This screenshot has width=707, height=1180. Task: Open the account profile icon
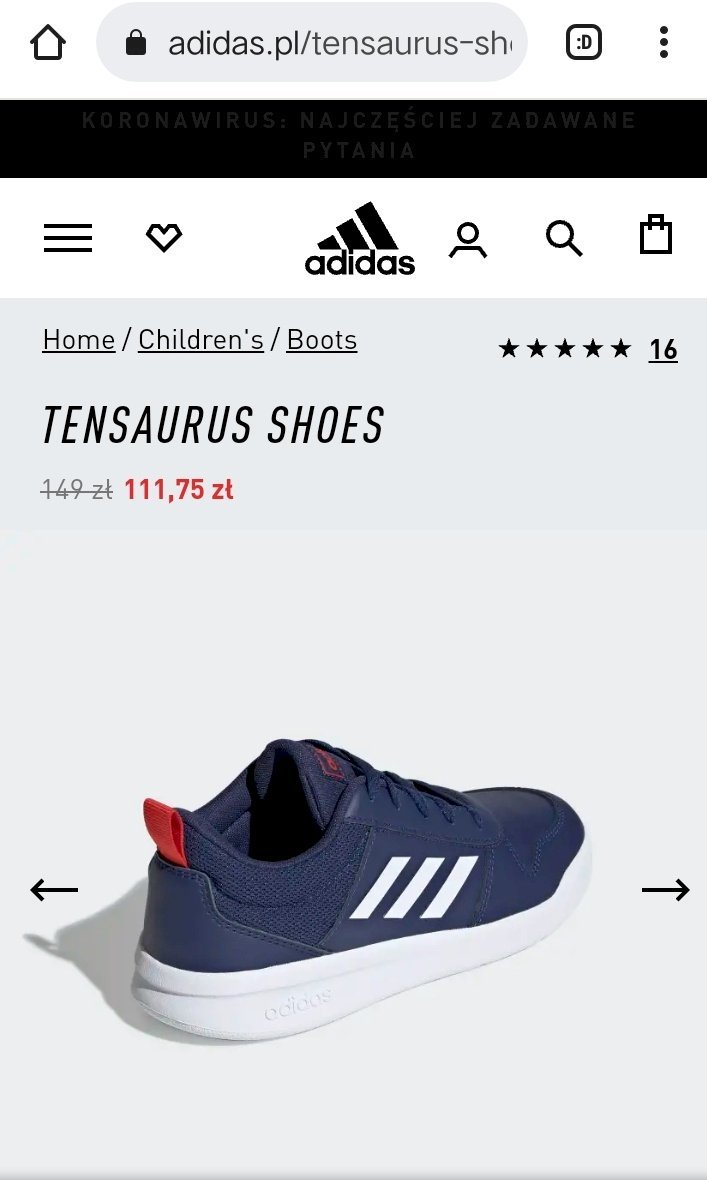tap(468, 239)
